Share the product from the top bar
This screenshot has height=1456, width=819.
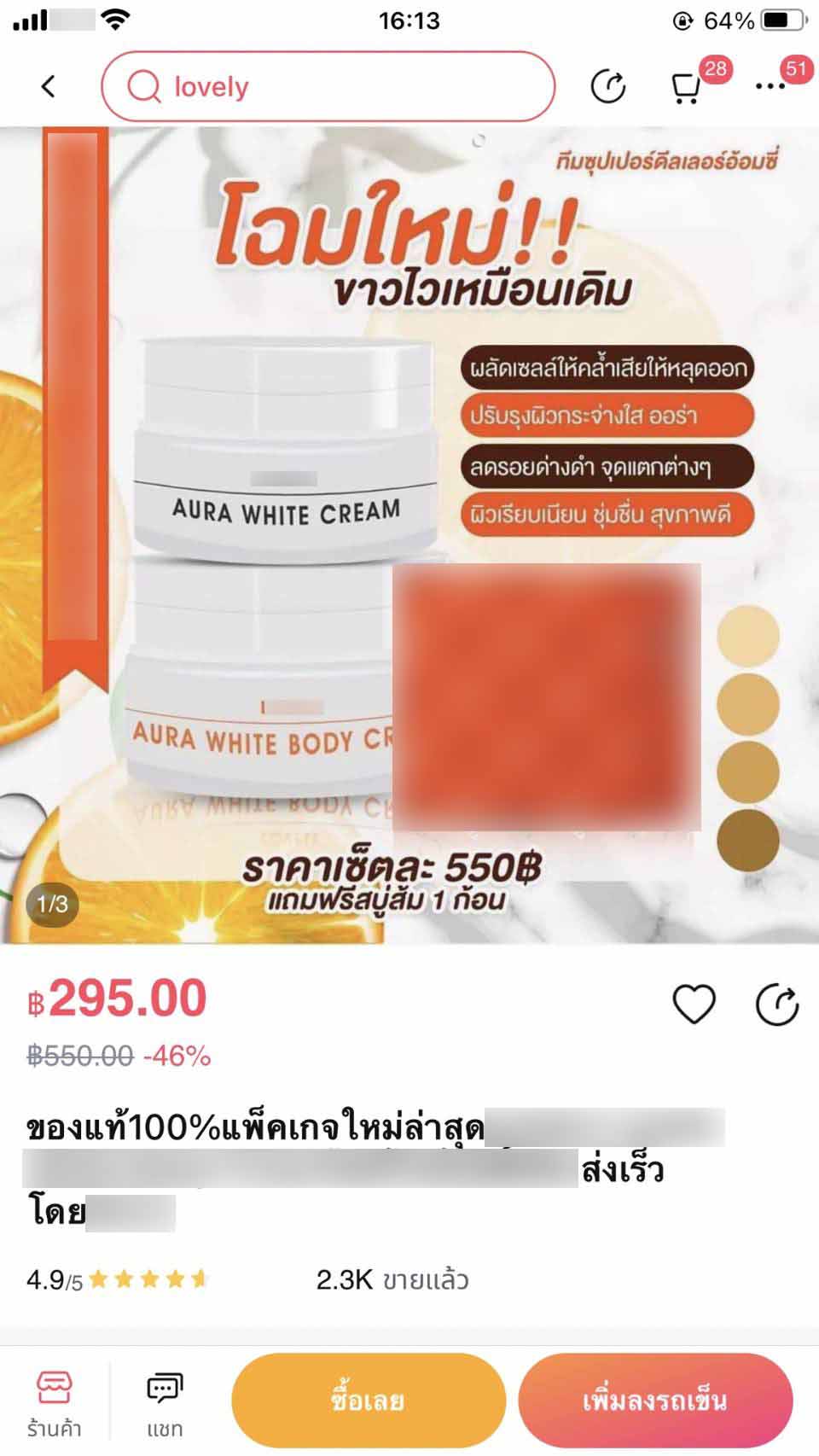click(x=608, y=86)
